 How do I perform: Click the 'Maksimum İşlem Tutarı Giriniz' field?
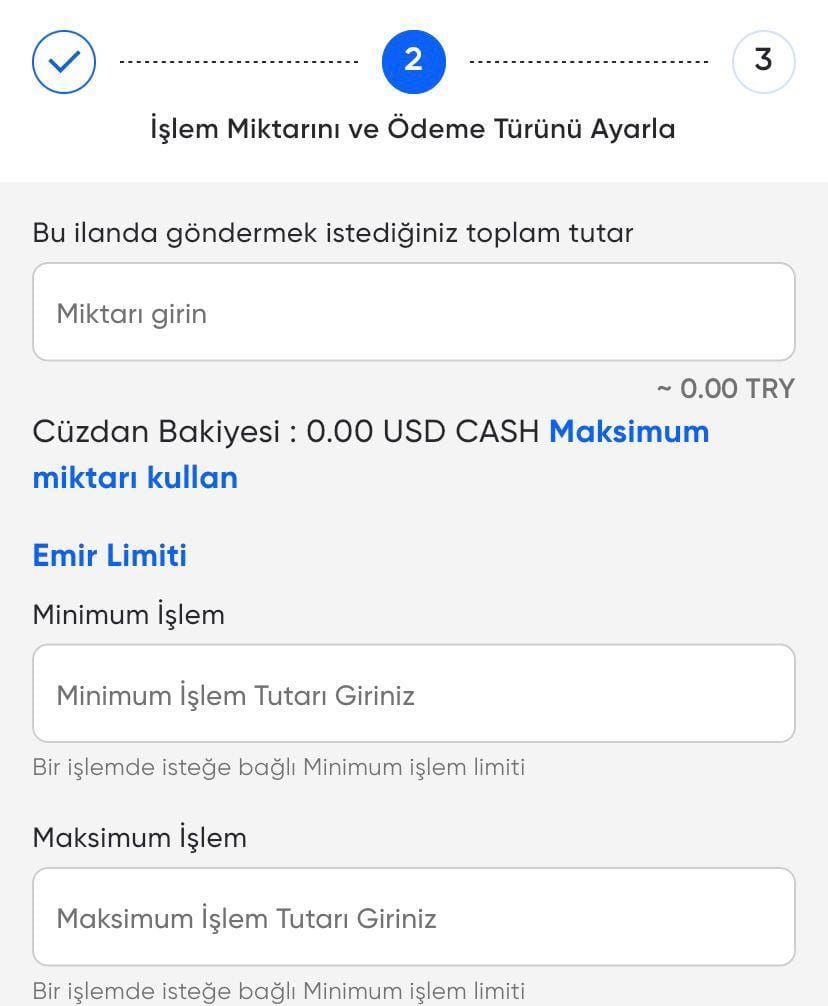pos(413,916)
